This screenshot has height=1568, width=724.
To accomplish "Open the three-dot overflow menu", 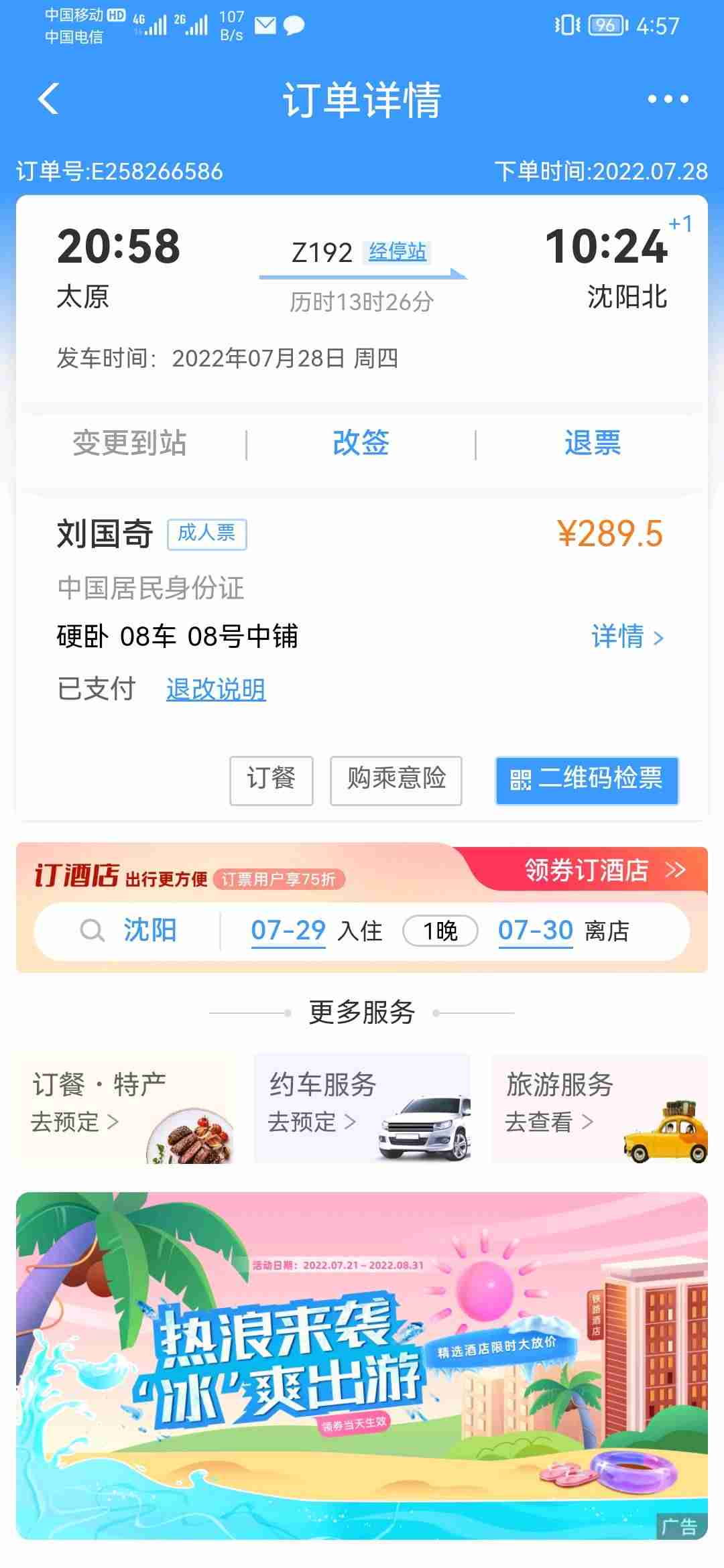I will coord(668,99).
